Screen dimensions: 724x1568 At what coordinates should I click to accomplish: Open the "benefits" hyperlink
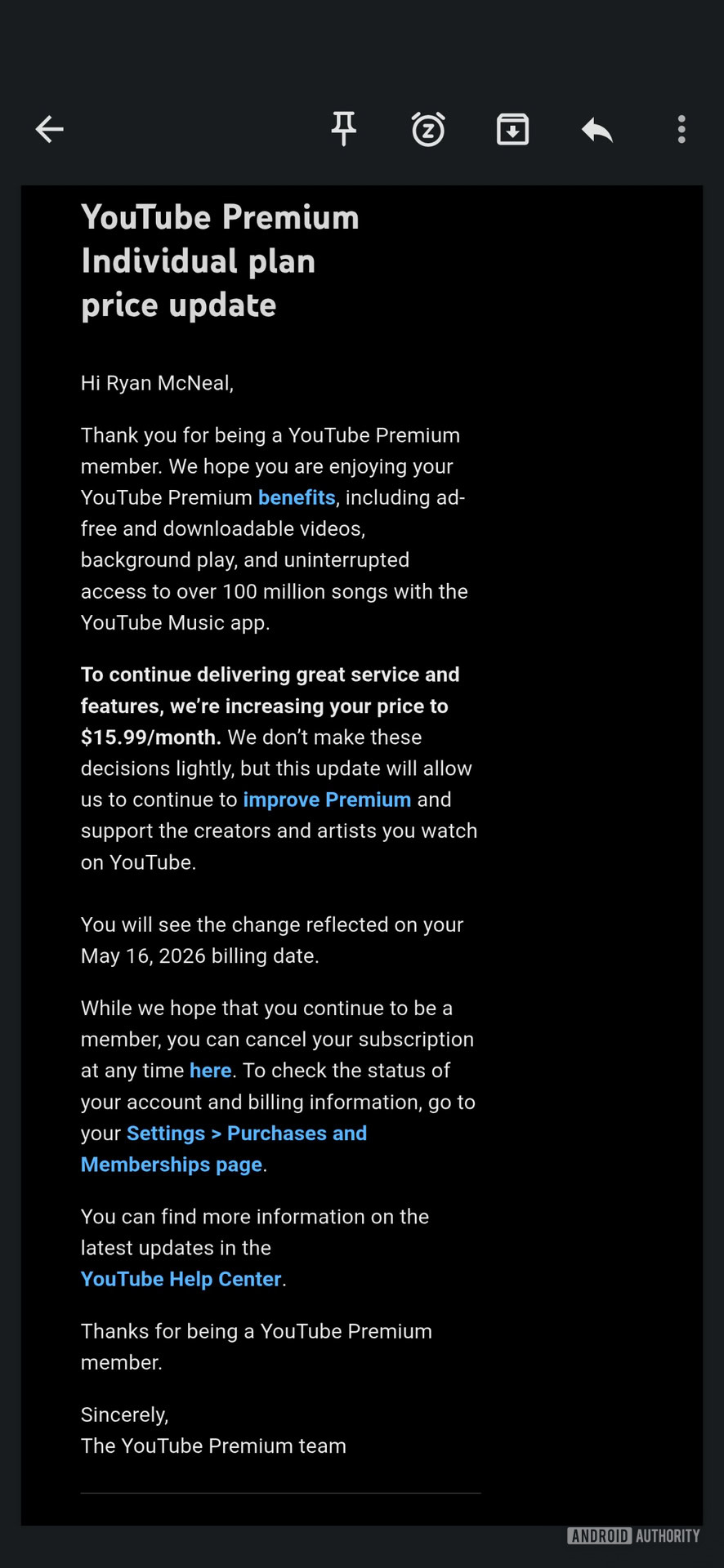(x=296, y=497)
